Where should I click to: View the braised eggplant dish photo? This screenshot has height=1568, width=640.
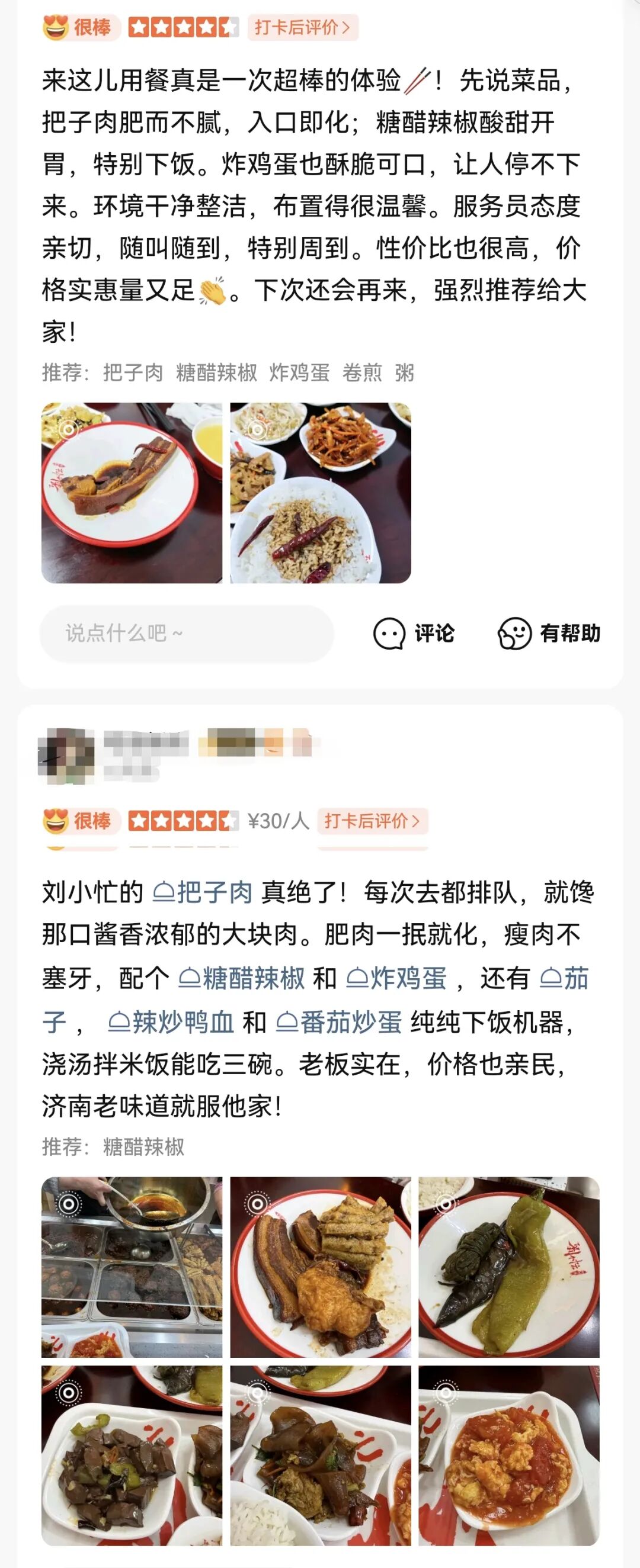coord(321,1455)
